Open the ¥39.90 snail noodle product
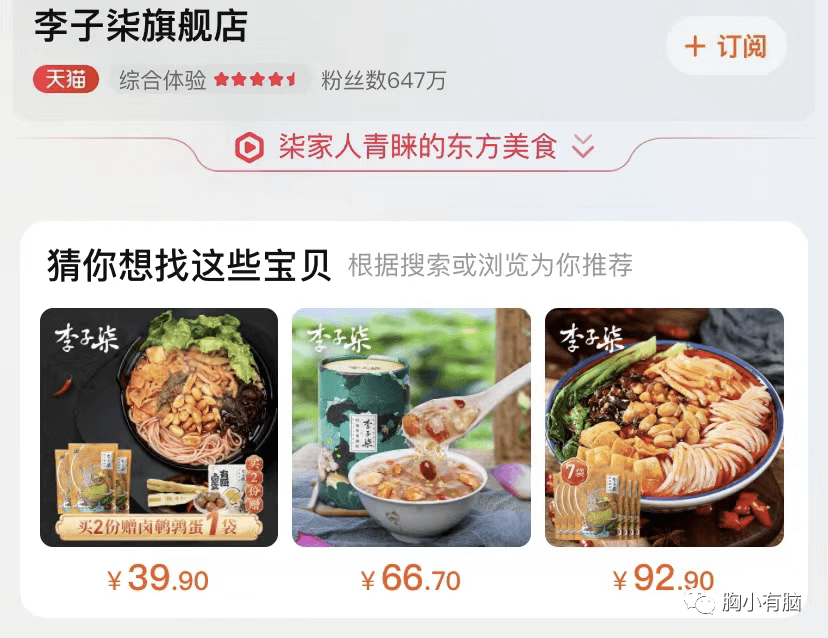 coord(159,428)
